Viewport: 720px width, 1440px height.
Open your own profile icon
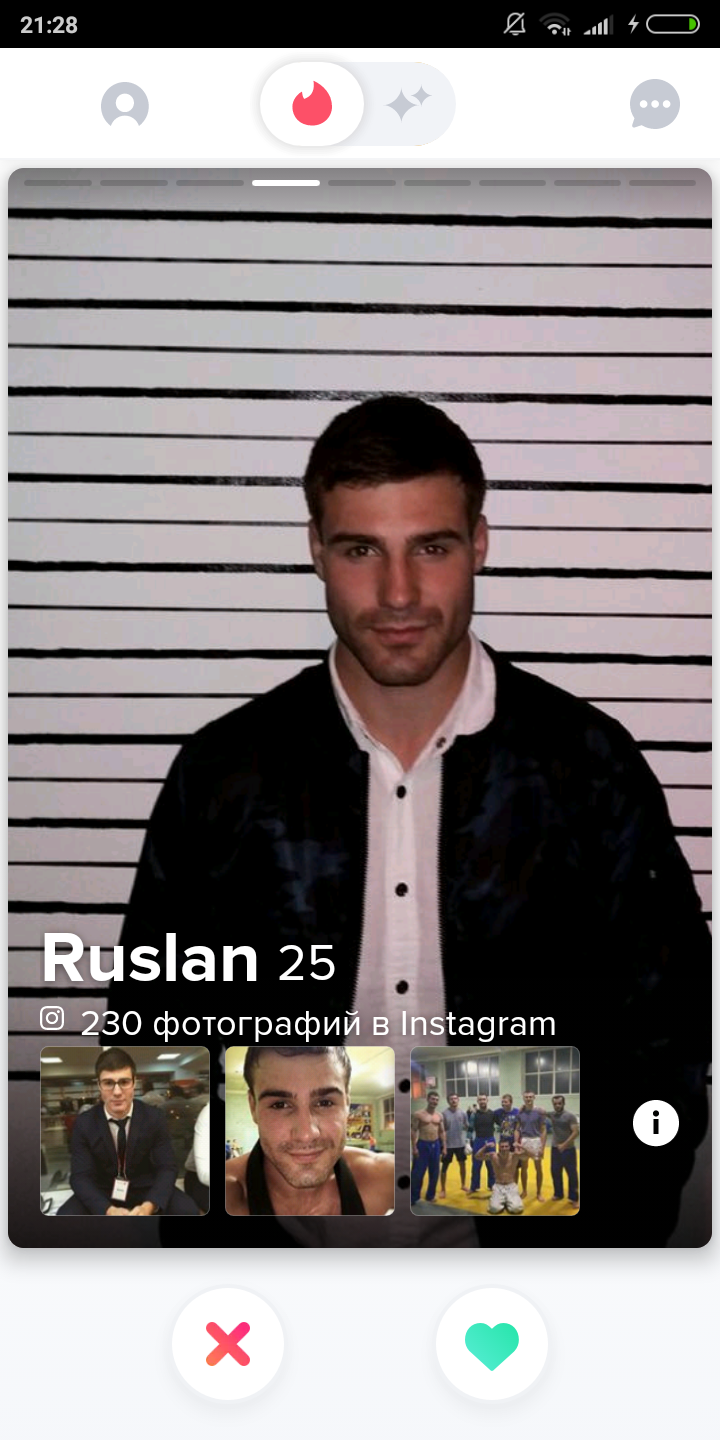coord(125,105)
